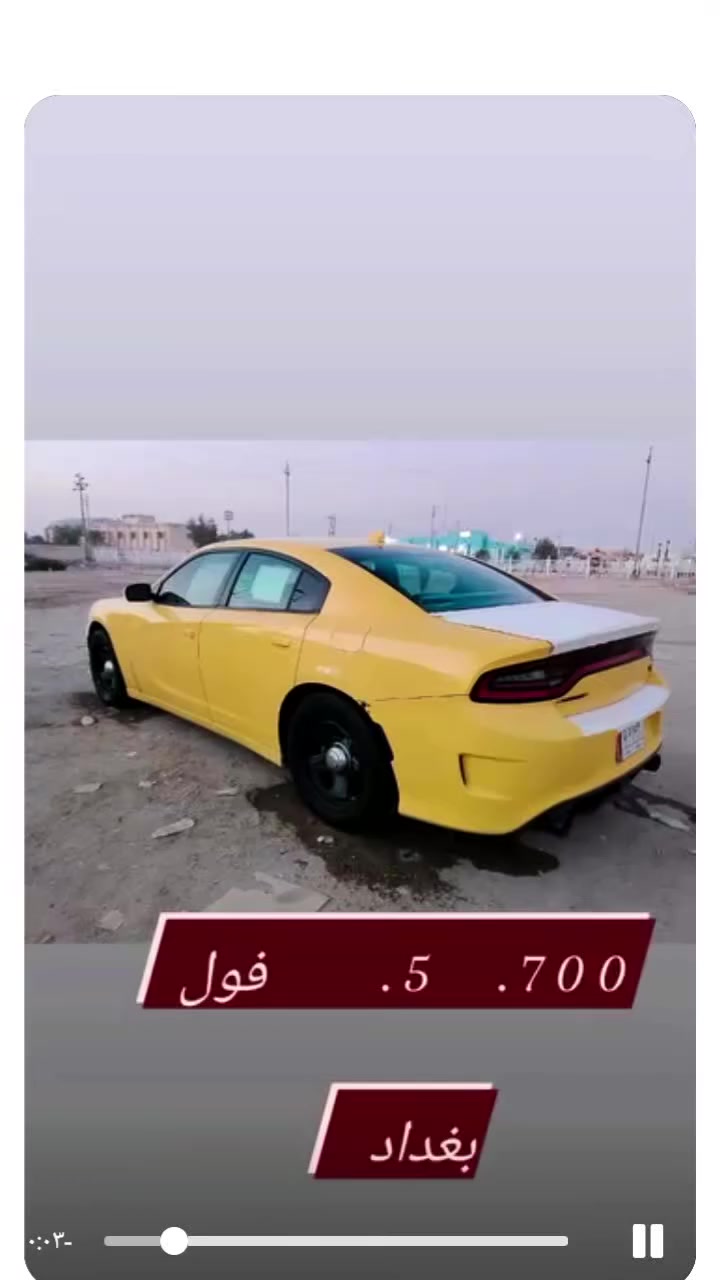Click the scrubber handle on the progress bar
The height and width of the screenshot is (1280, 720).
[x=173, y=1240]
